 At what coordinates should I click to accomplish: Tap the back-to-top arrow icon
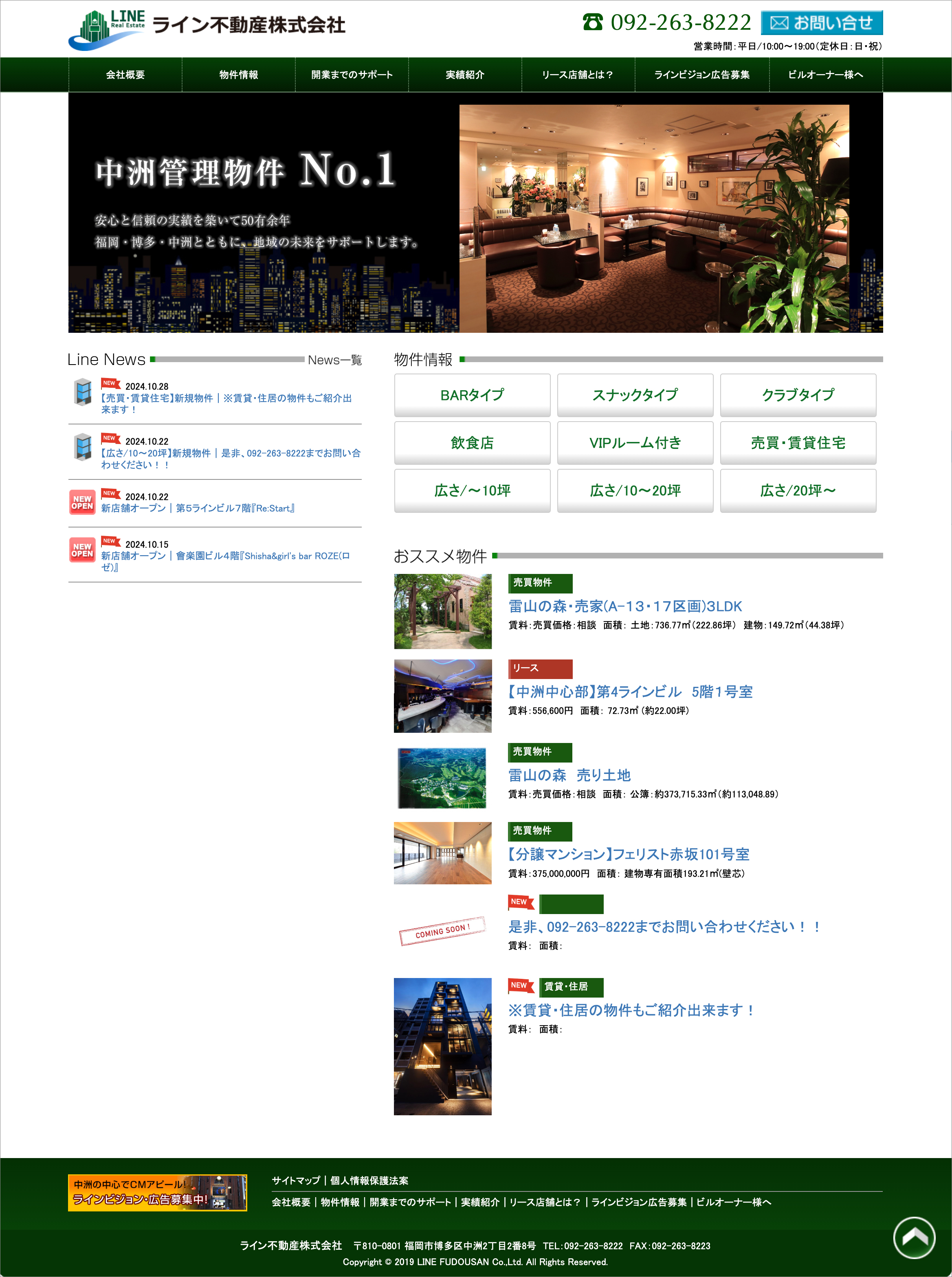pos(914,1238)
